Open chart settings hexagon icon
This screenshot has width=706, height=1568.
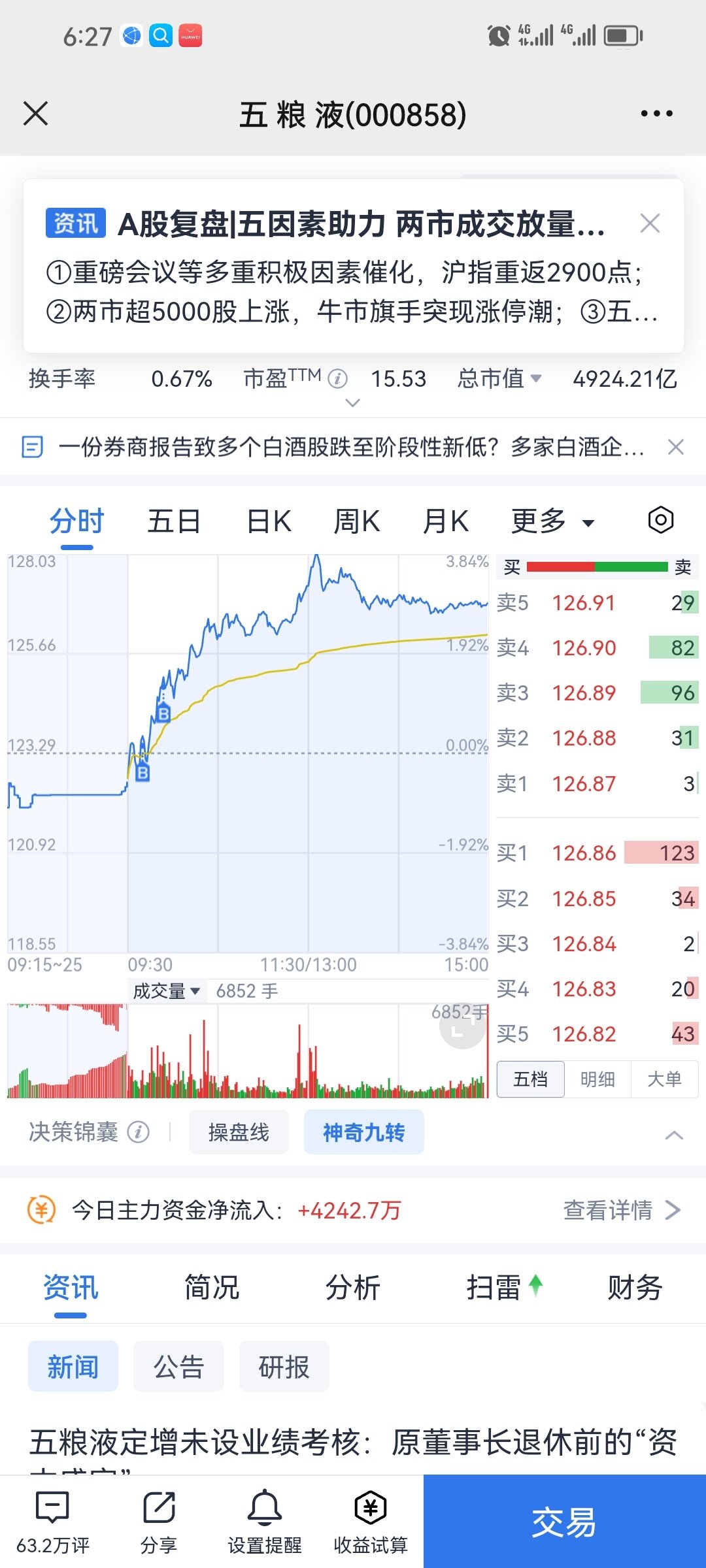click(661, 520)
